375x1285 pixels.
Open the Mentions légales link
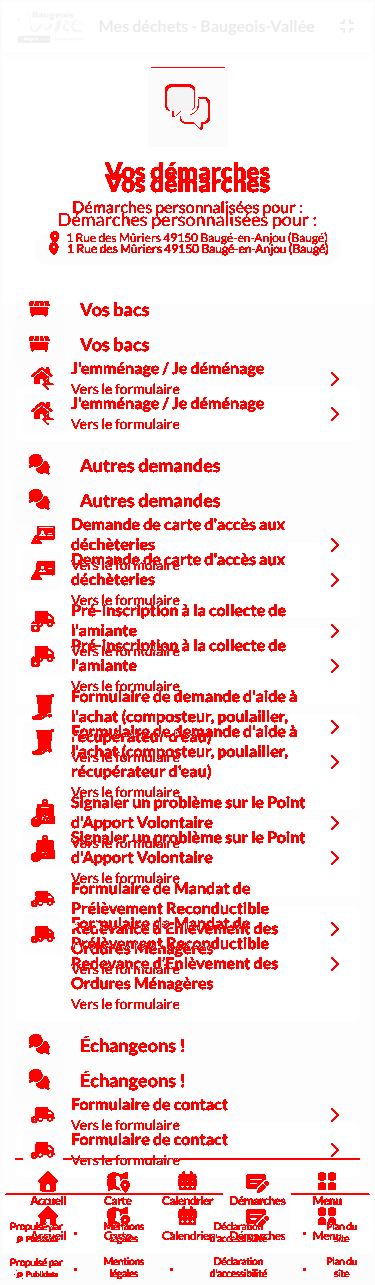click(124, 1268)
